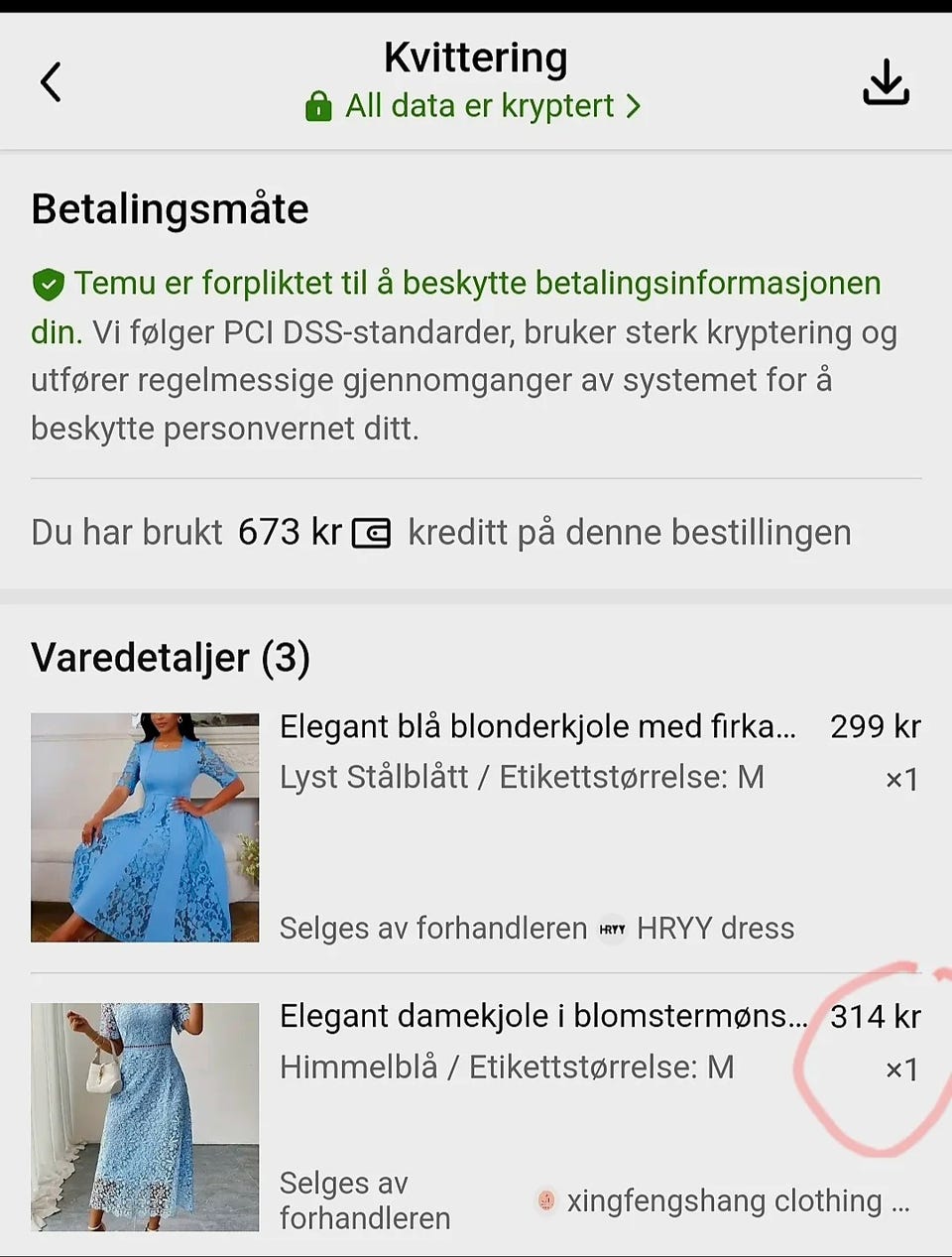This screenshot has height=1257, width=952.
Task: Tap the back arrow at the top left
Action: tap(52, 82)
